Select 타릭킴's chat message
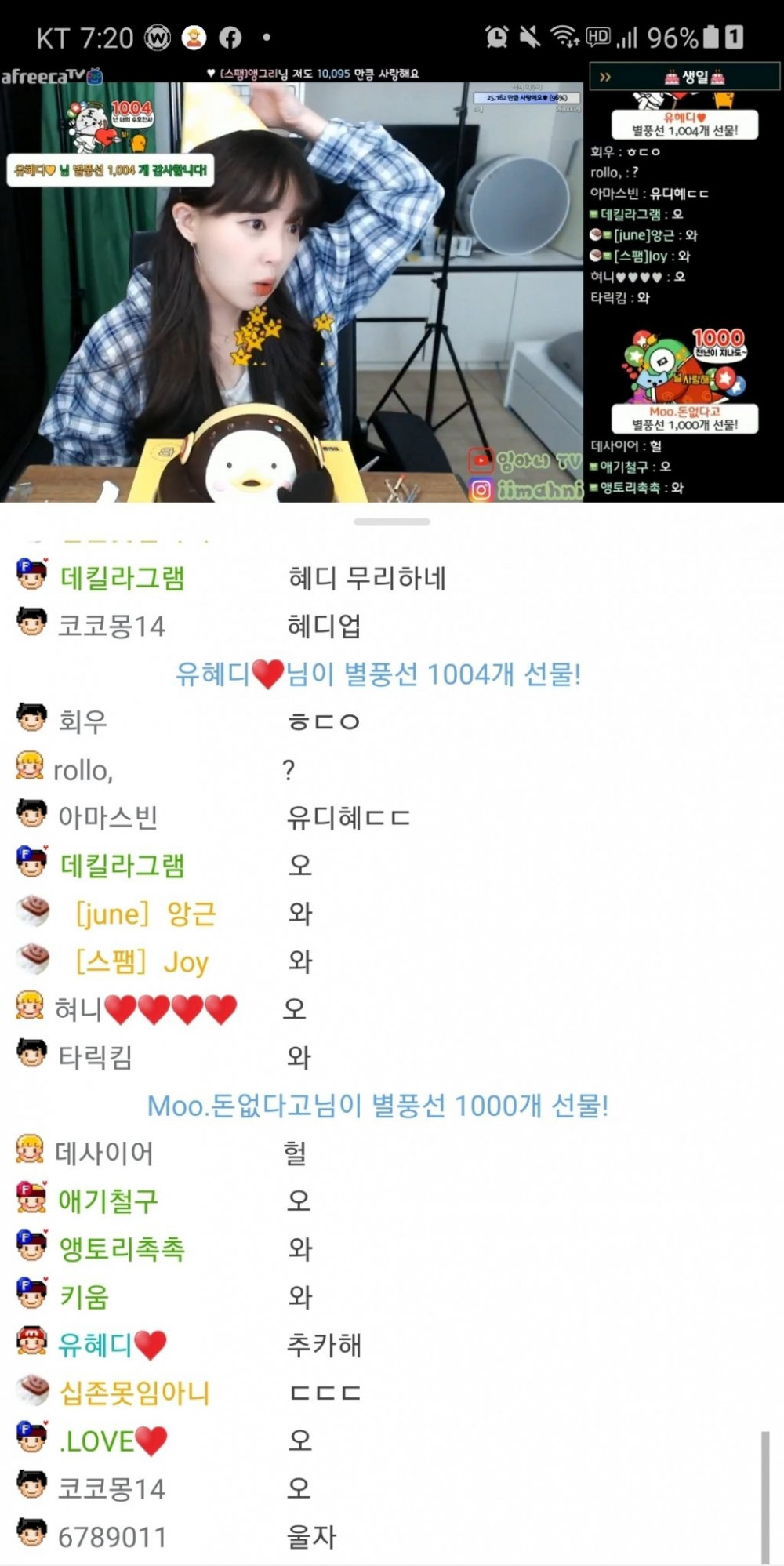This screenshot has height=1566, width=784. pyautogui.click(x=299, y=1057)
